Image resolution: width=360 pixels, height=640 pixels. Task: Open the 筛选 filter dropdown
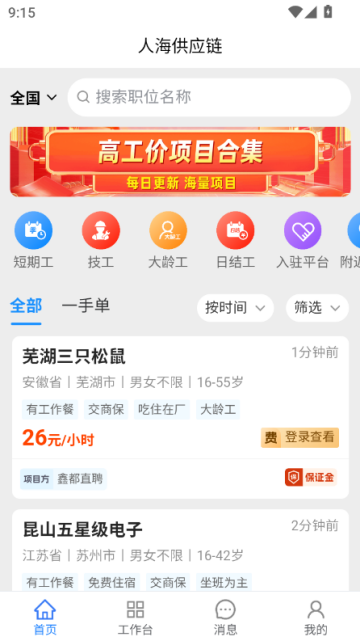[x=317, y=308]
